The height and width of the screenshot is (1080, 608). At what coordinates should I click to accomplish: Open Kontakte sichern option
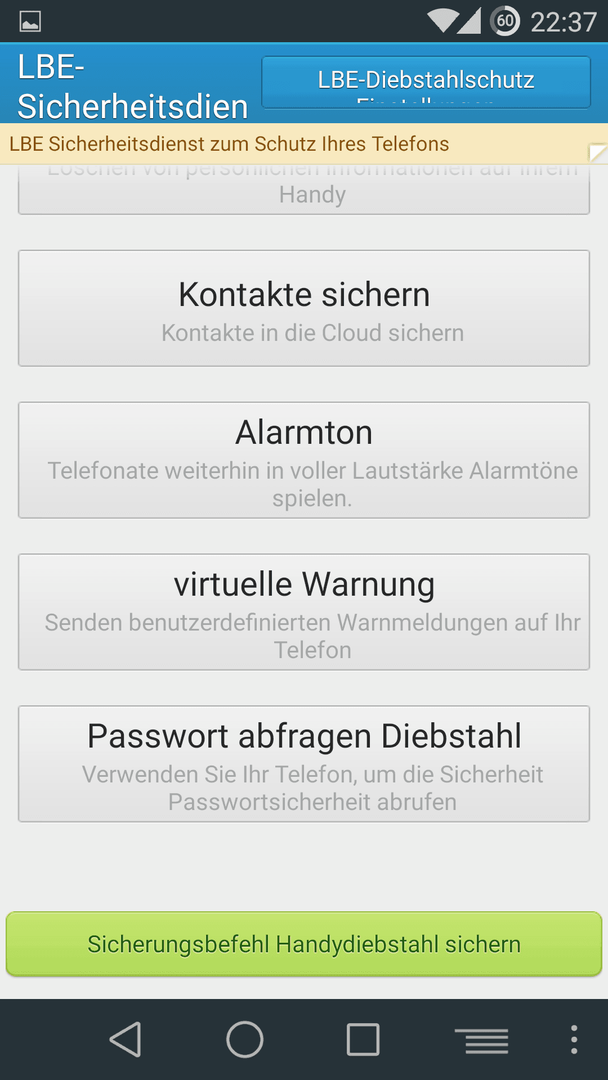(x=304, y=308)
